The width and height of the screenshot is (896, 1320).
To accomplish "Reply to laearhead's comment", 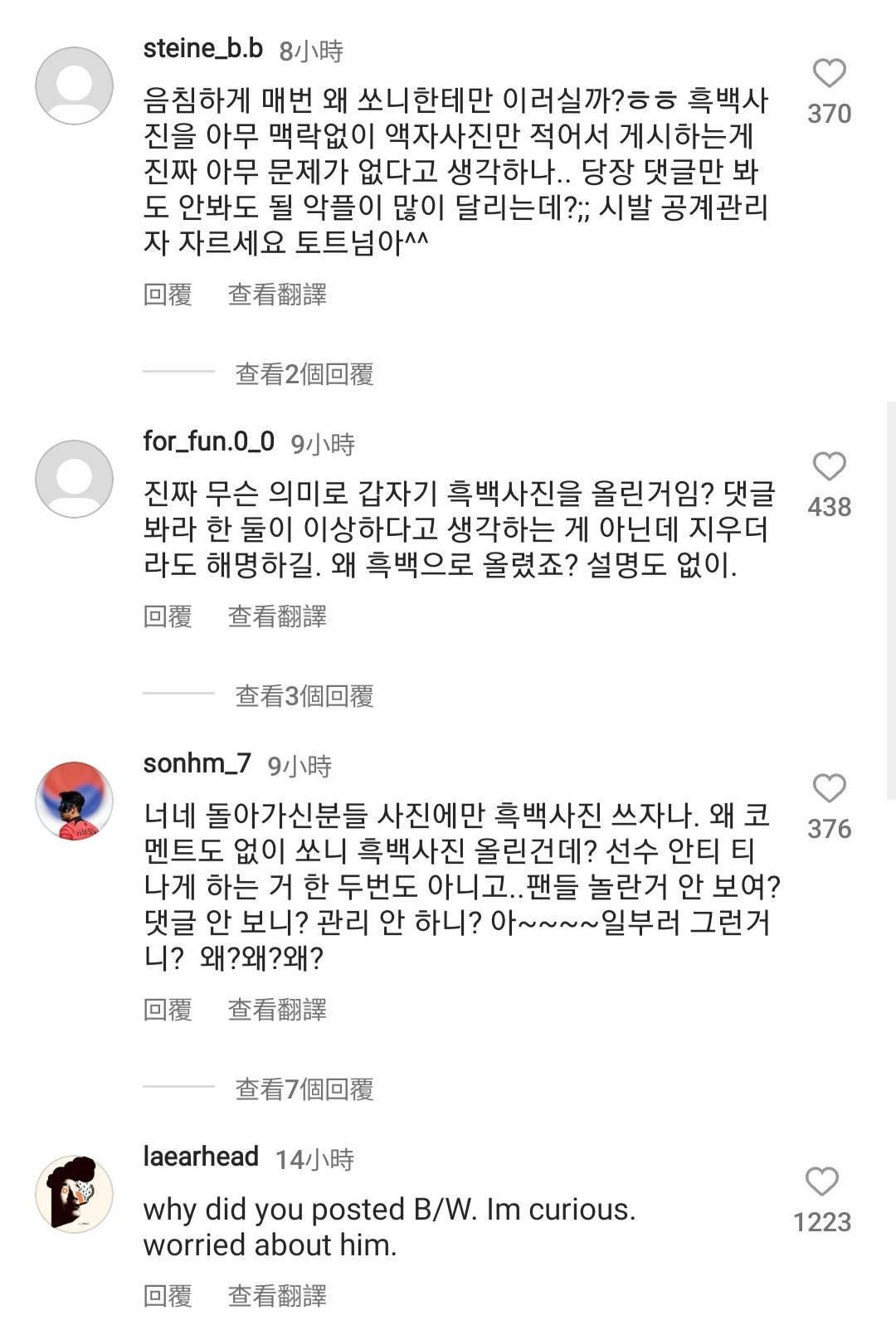I will point(168,1296).
